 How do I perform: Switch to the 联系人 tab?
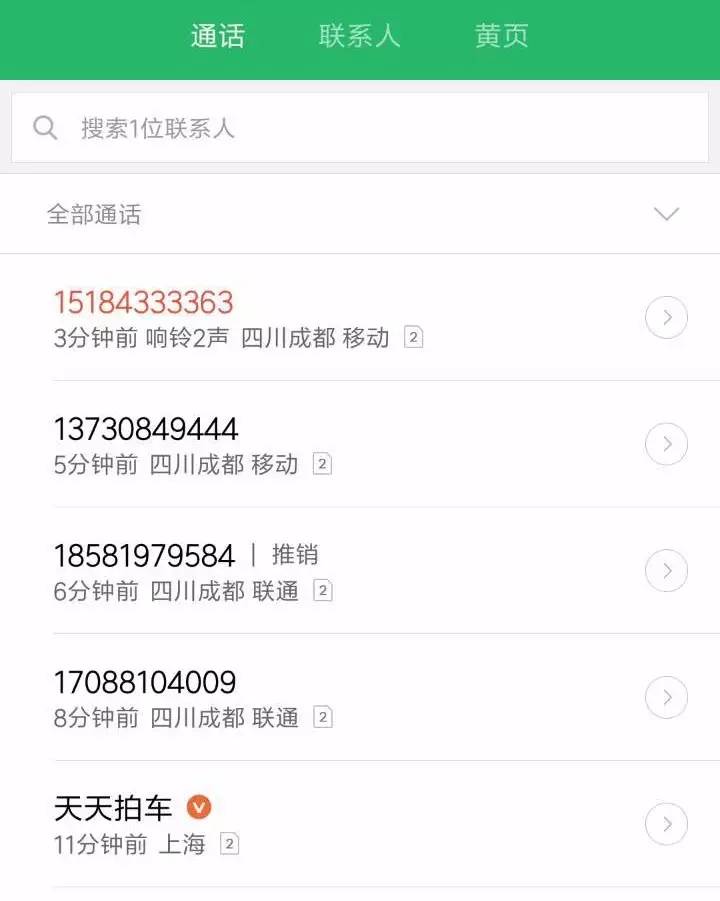[x=359, y=37]
